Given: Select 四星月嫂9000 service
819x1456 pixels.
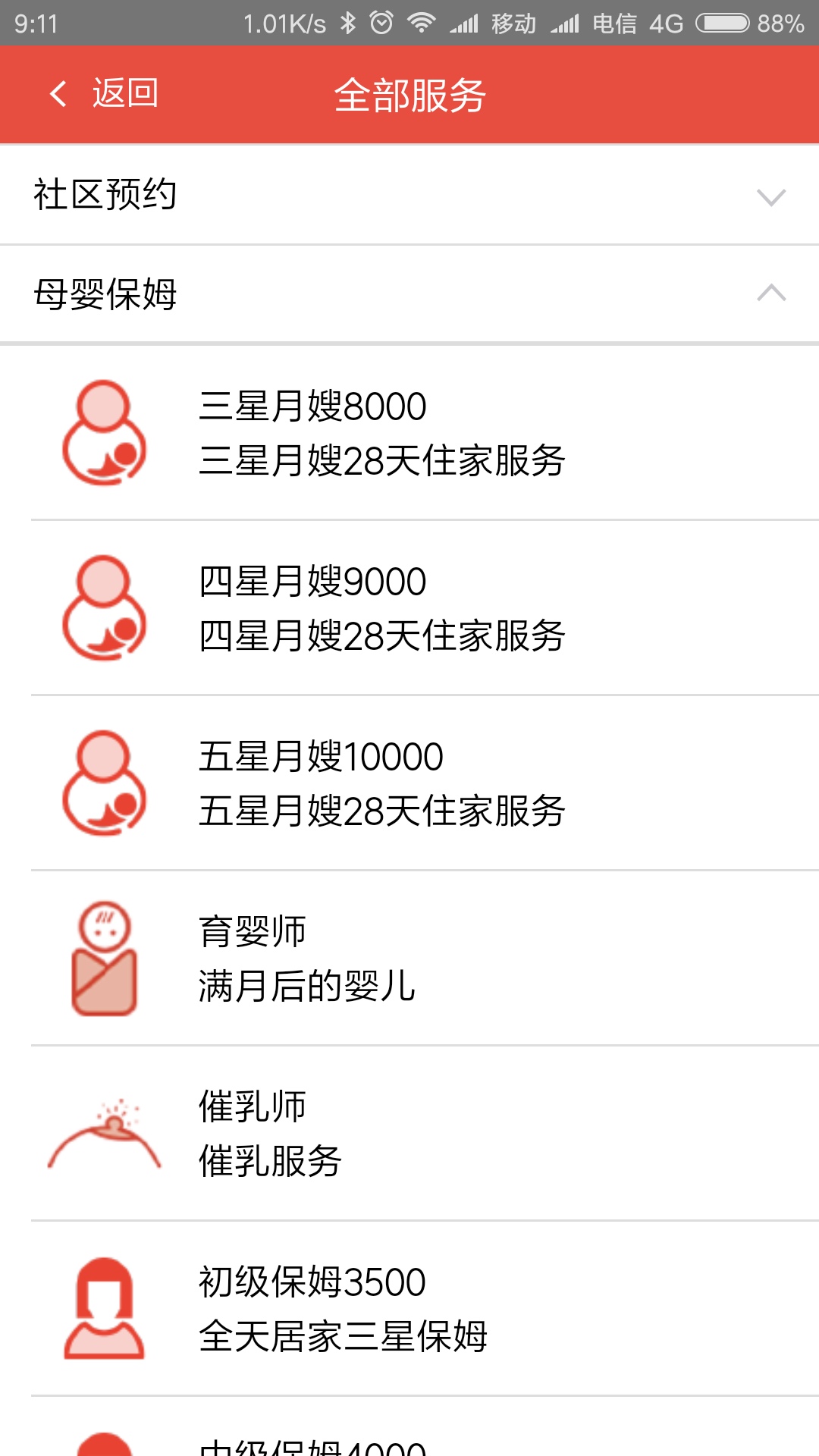Looking at the screenshot, I should pos(409,608).
